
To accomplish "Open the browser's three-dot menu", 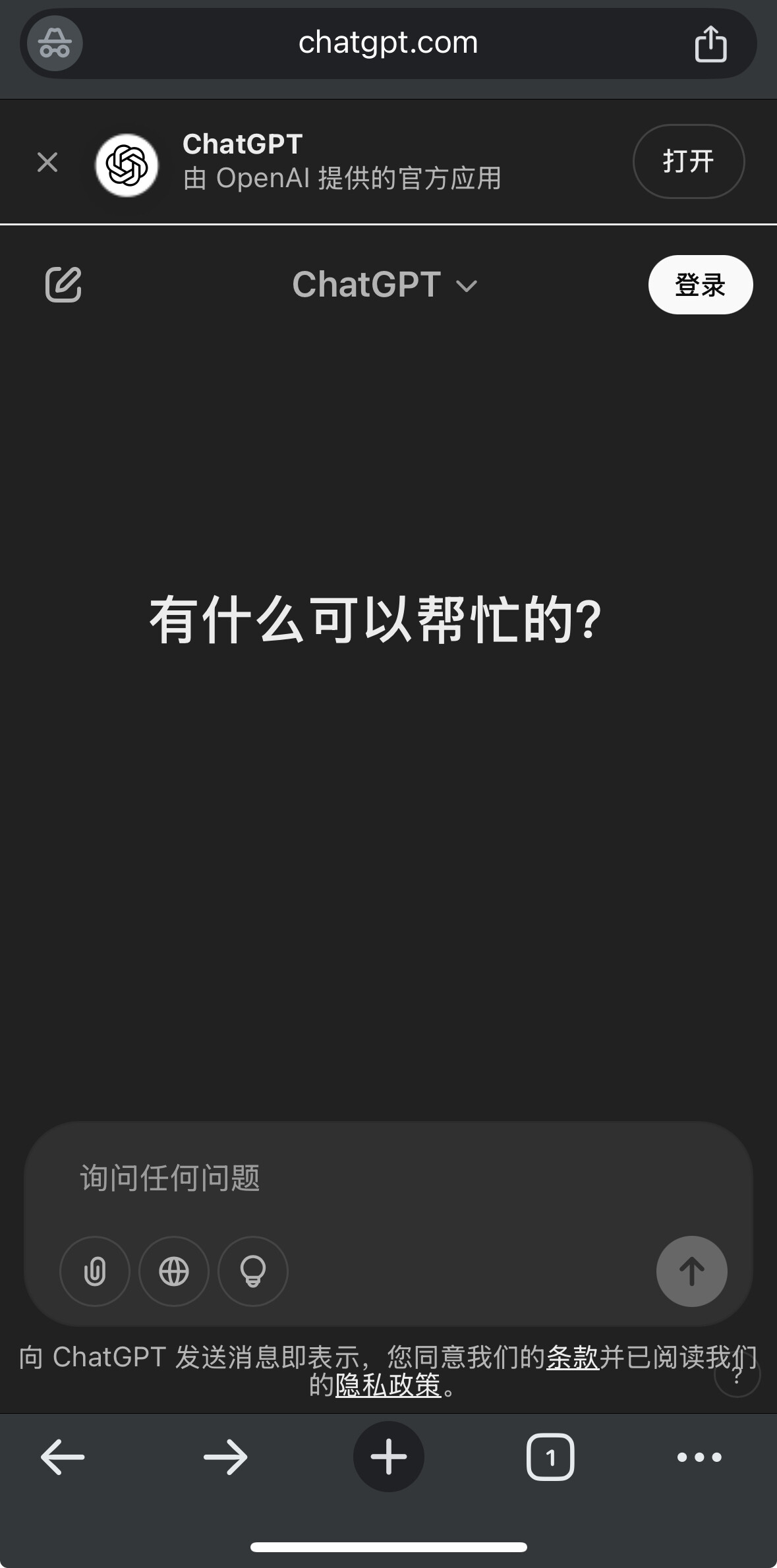I will click(699, 1457).
